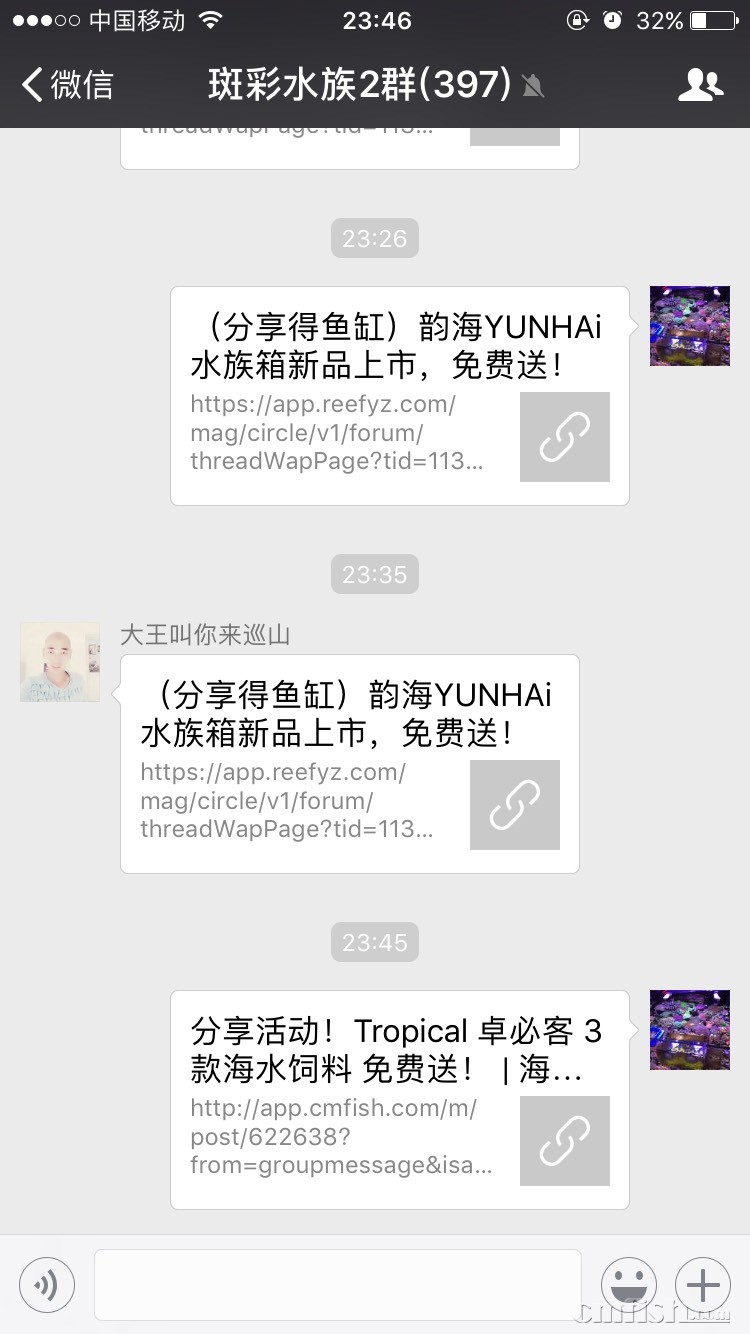750x1334 pixels.
Task: Open the partially visible link card at top
Action: [349, 145]
